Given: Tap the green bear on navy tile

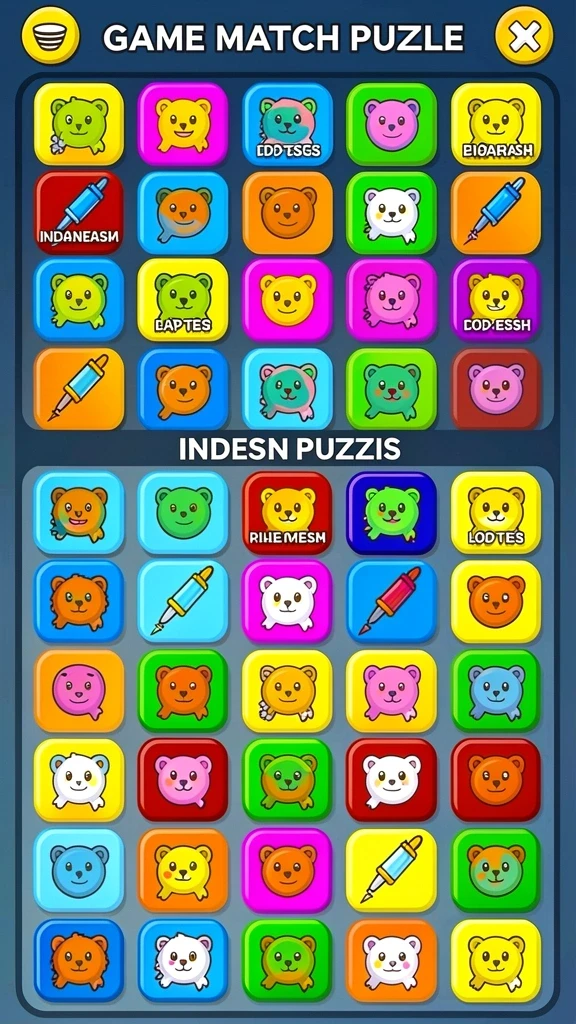Looking at the screenshot, I should (391, 513).
